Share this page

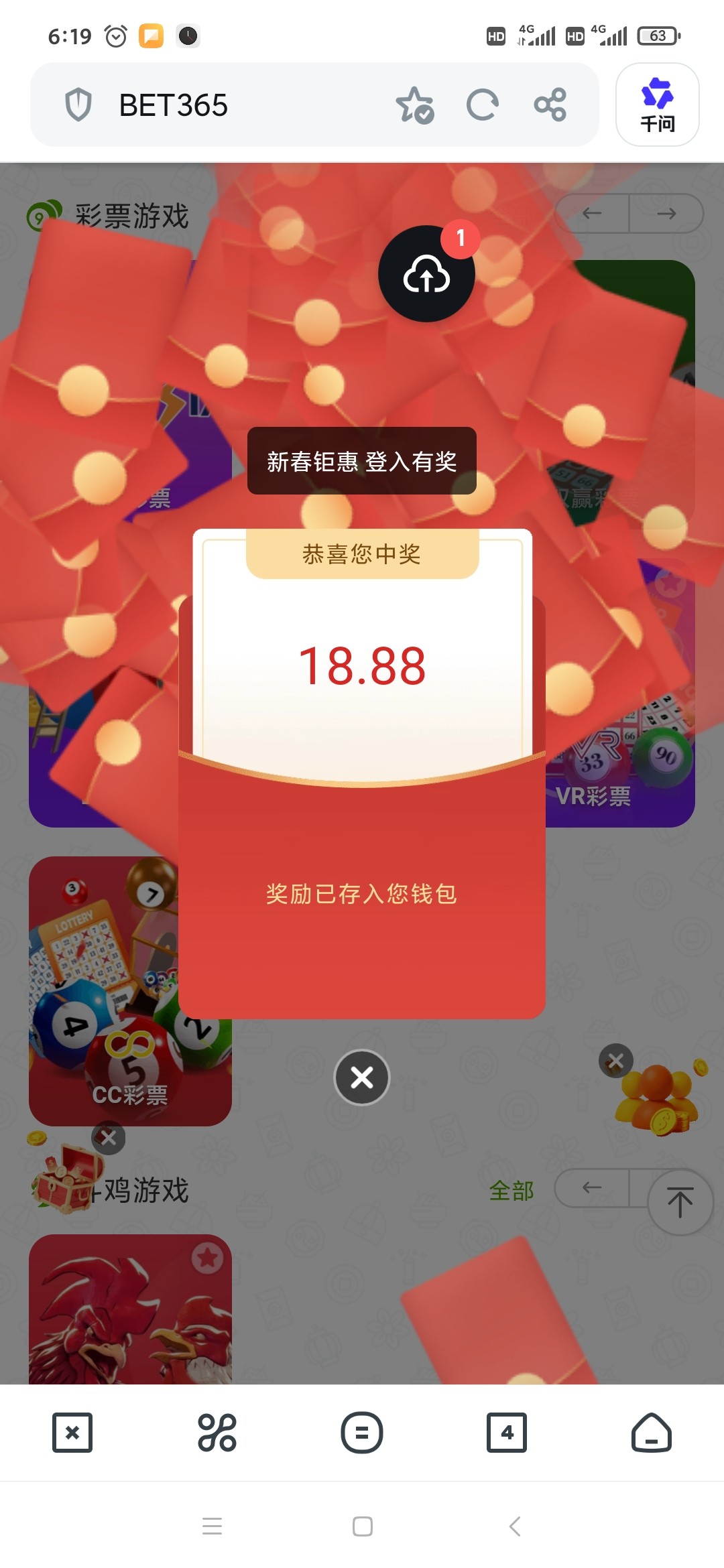pos(550,105)
